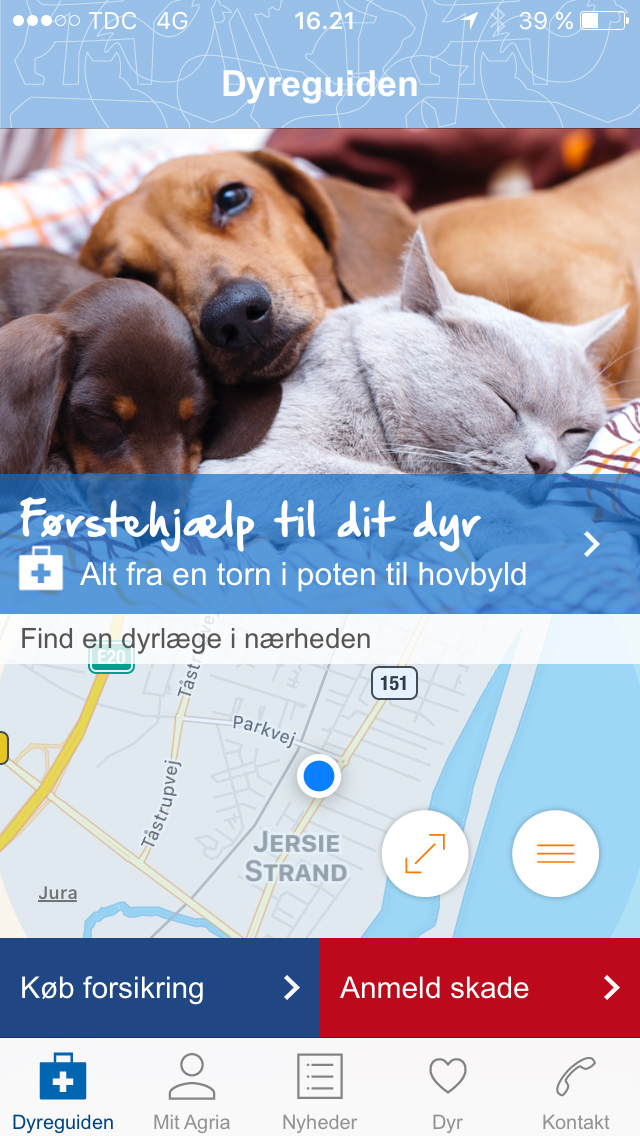
Task: Open the vet list view button
Action: pos(555,853)
